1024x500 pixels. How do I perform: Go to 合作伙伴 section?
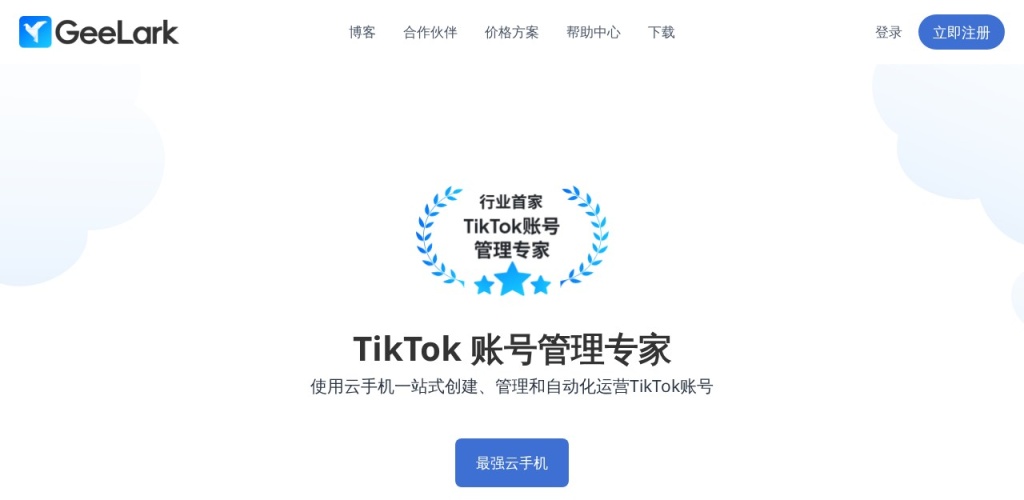430,32
